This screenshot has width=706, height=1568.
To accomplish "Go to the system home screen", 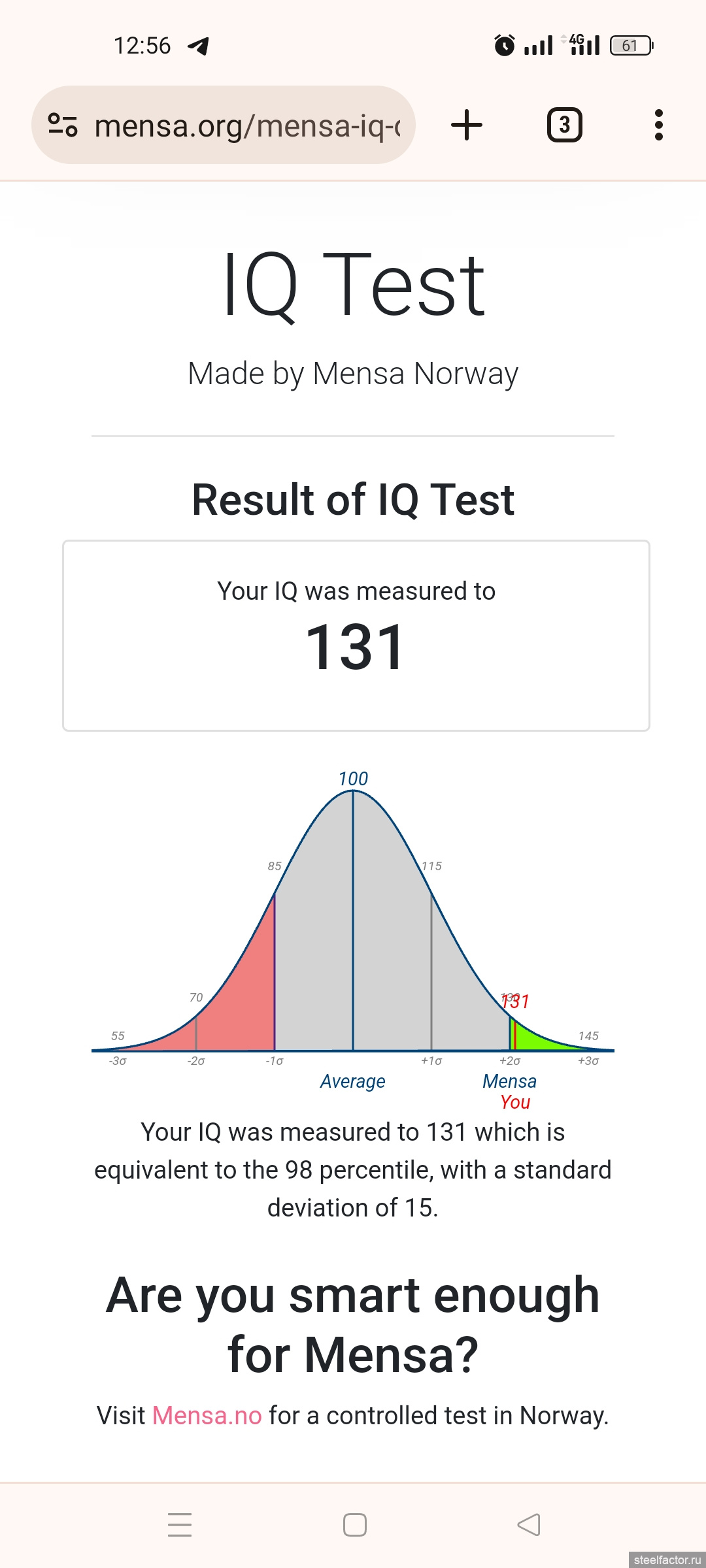I will (x=355, y=1525).
